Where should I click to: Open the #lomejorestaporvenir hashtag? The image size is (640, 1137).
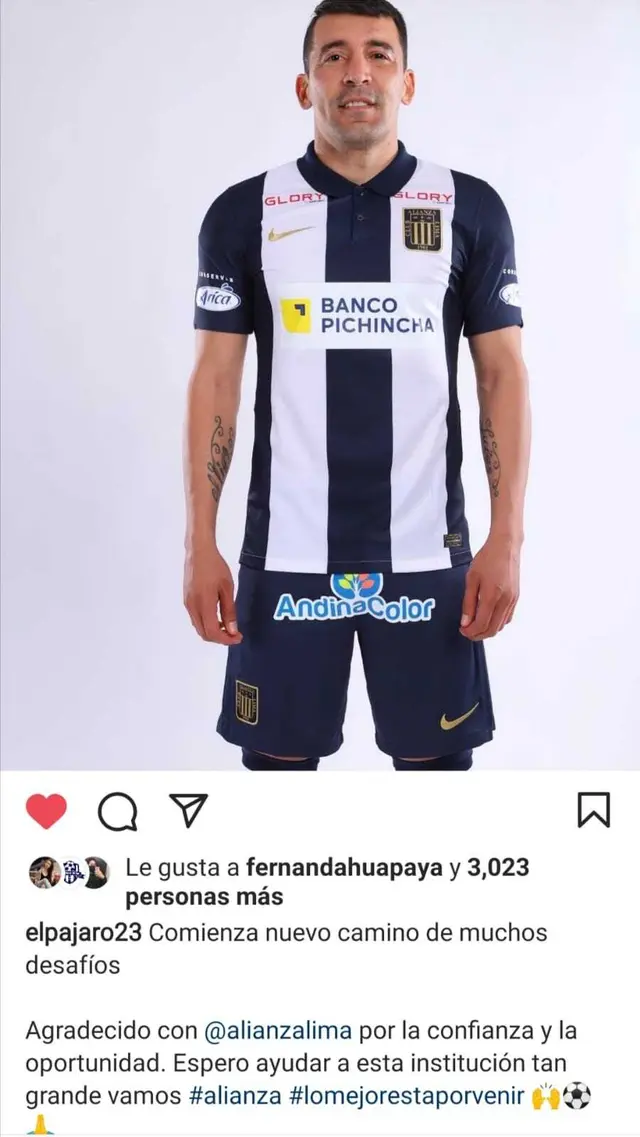pos(408,1095)
